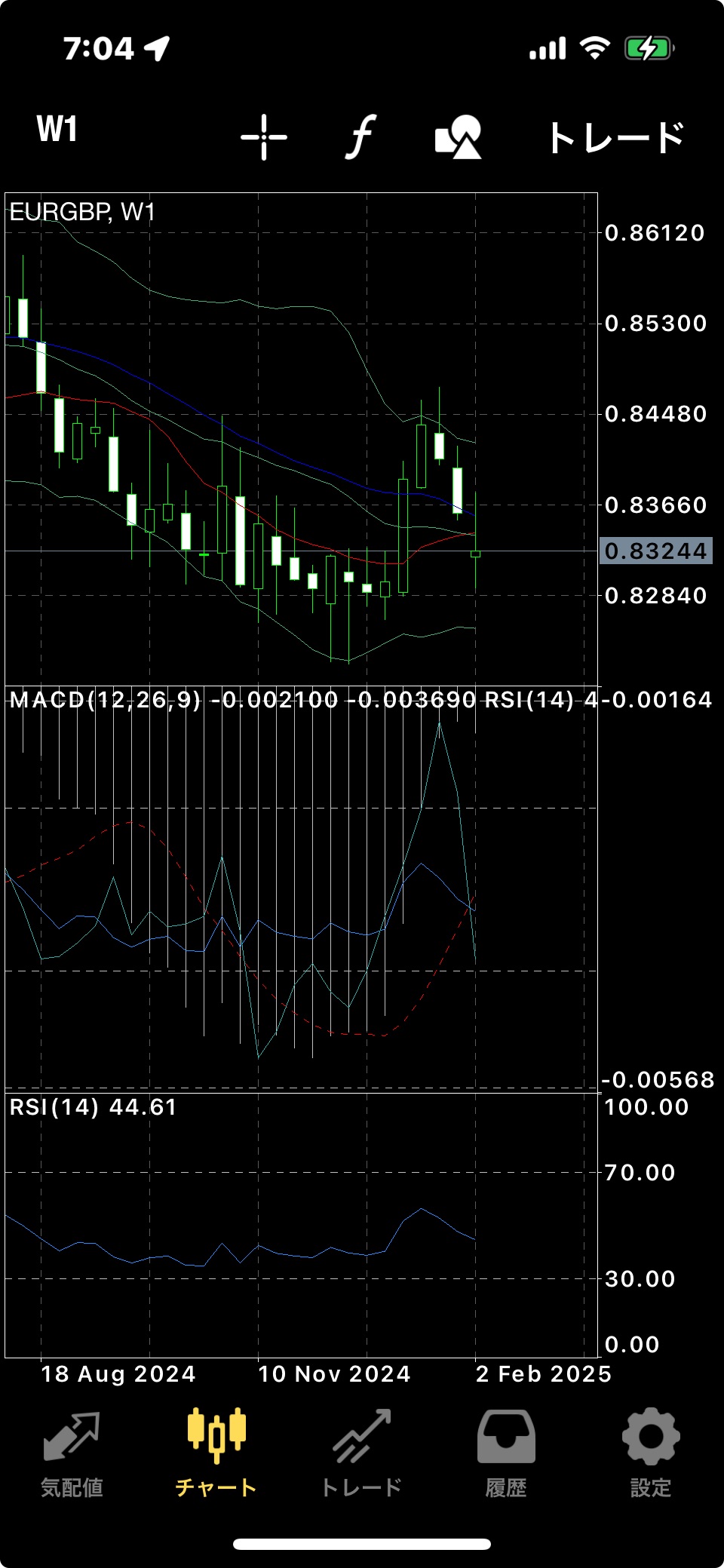Image resolution: width=724 pixels, height=1568 pixels.
Task: Open the drawing objects shapes icon
Action: pos(458,137)
